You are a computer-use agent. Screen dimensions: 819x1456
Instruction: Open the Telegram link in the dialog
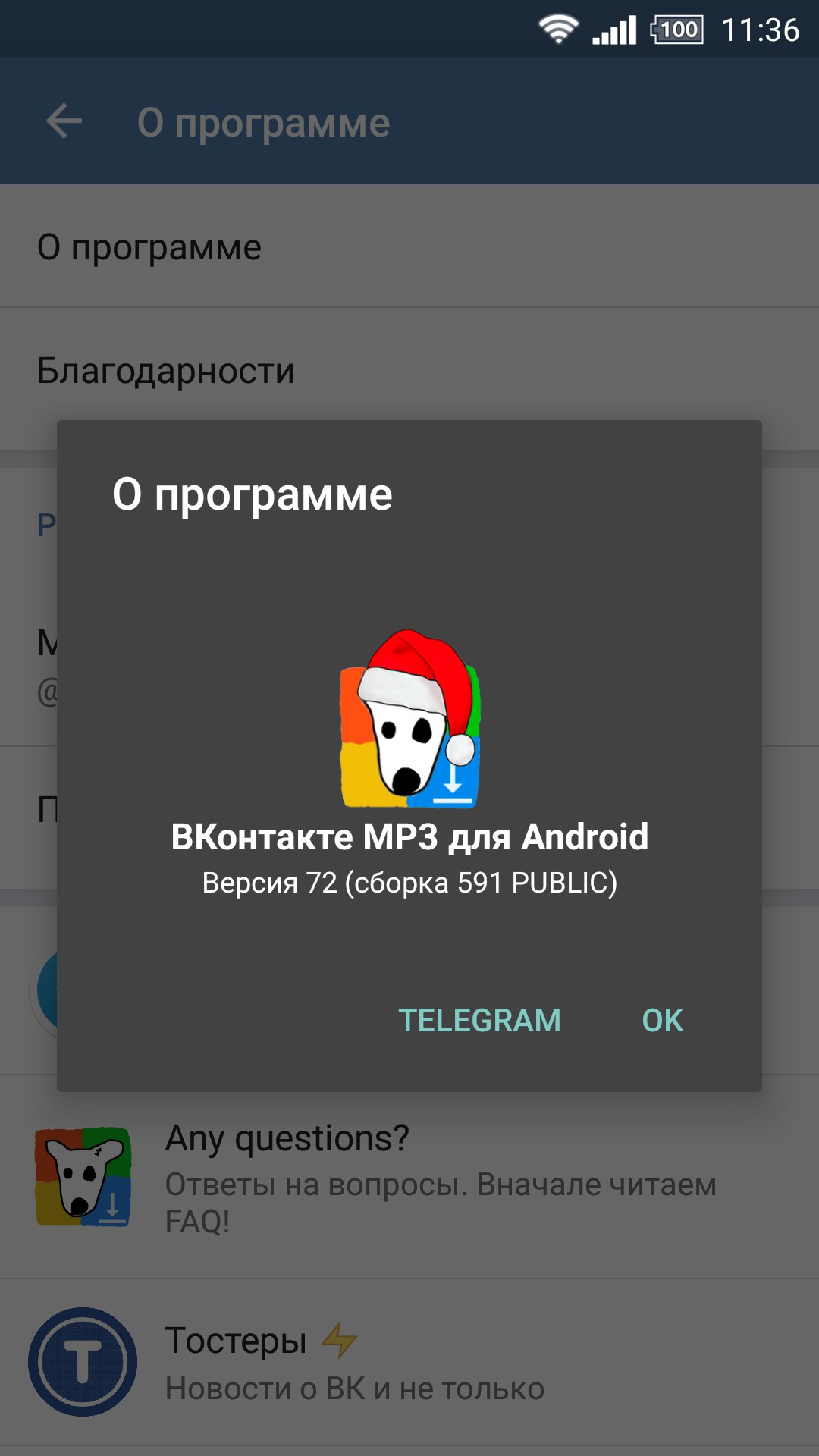pyautogui.click(x=479, y=1021)
